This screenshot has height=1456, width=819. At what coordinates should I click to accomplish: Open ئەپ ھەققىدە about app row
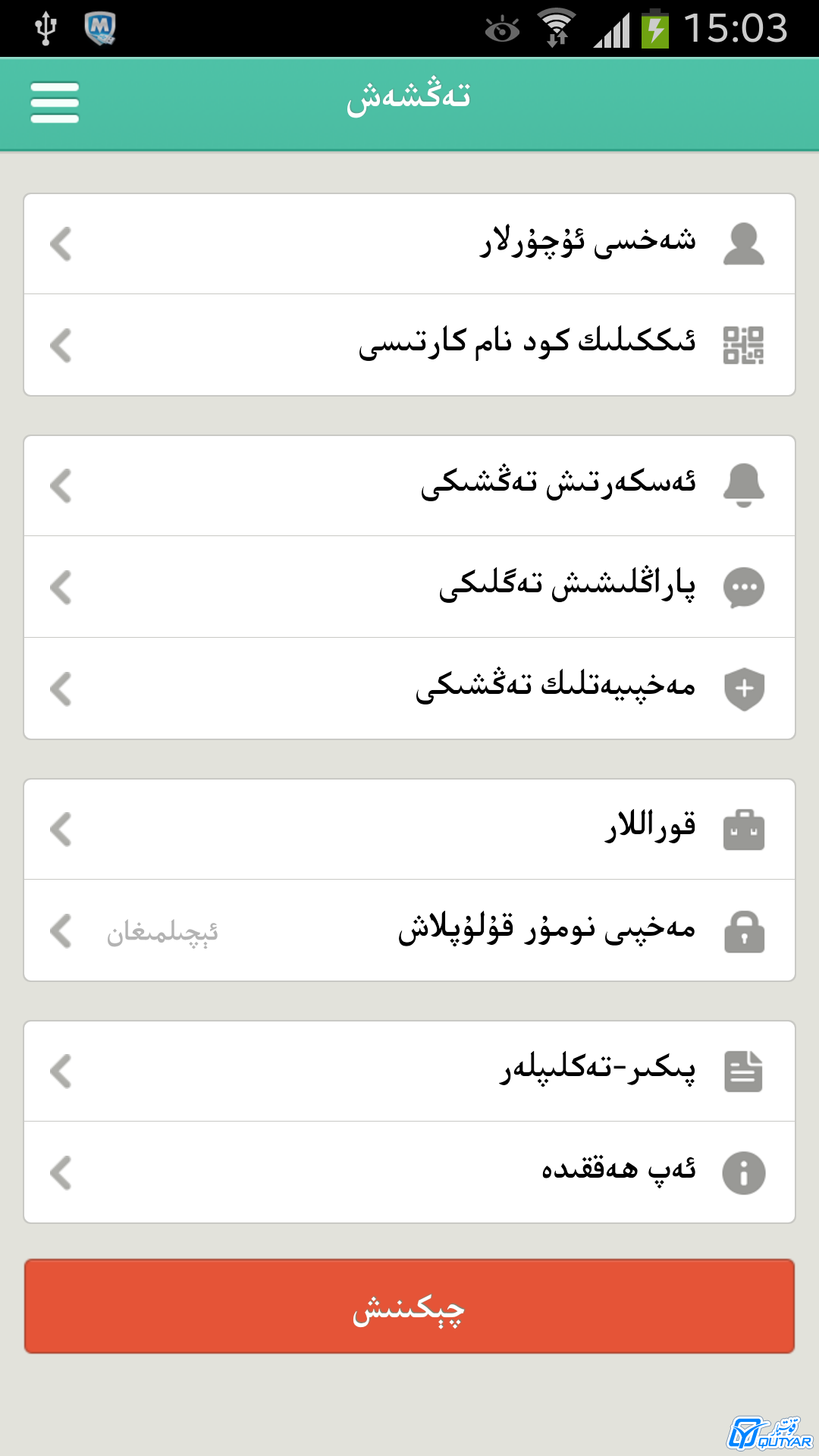(x=409, y=1172)
